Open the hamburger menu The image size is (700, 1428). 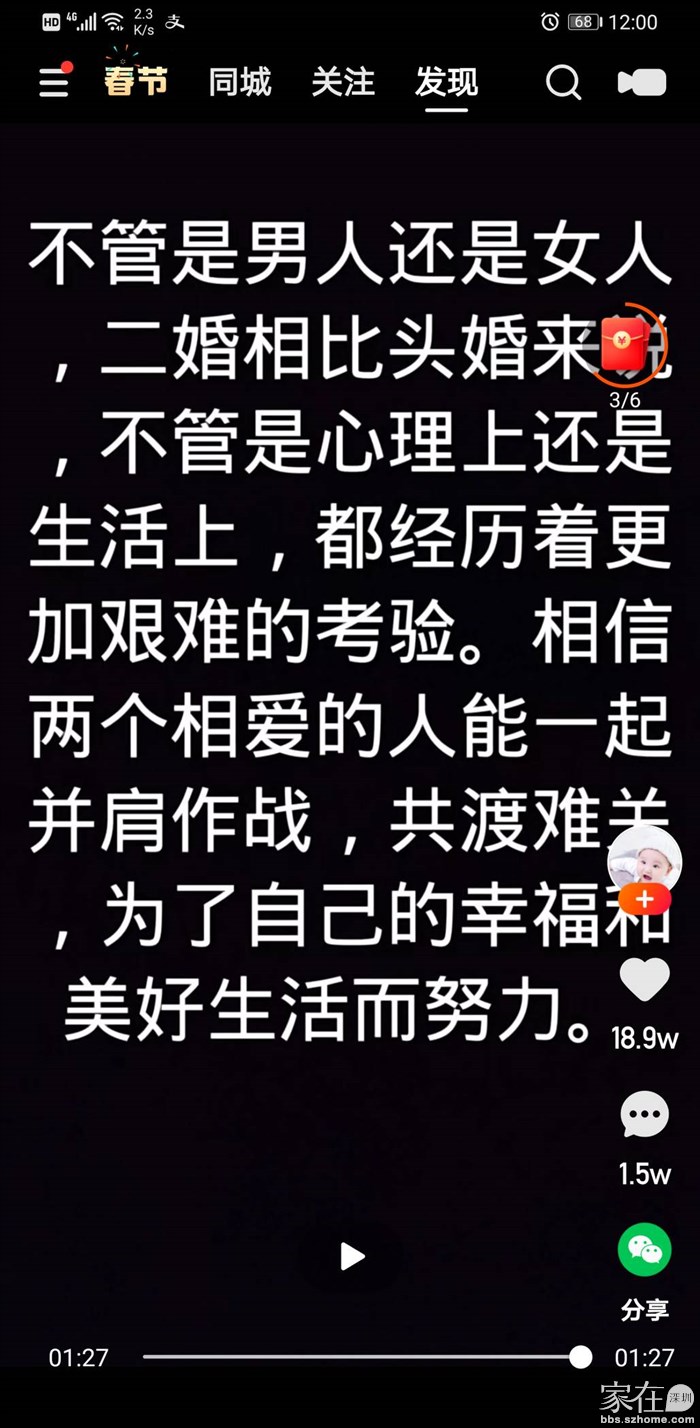click(x=54, y=83)
